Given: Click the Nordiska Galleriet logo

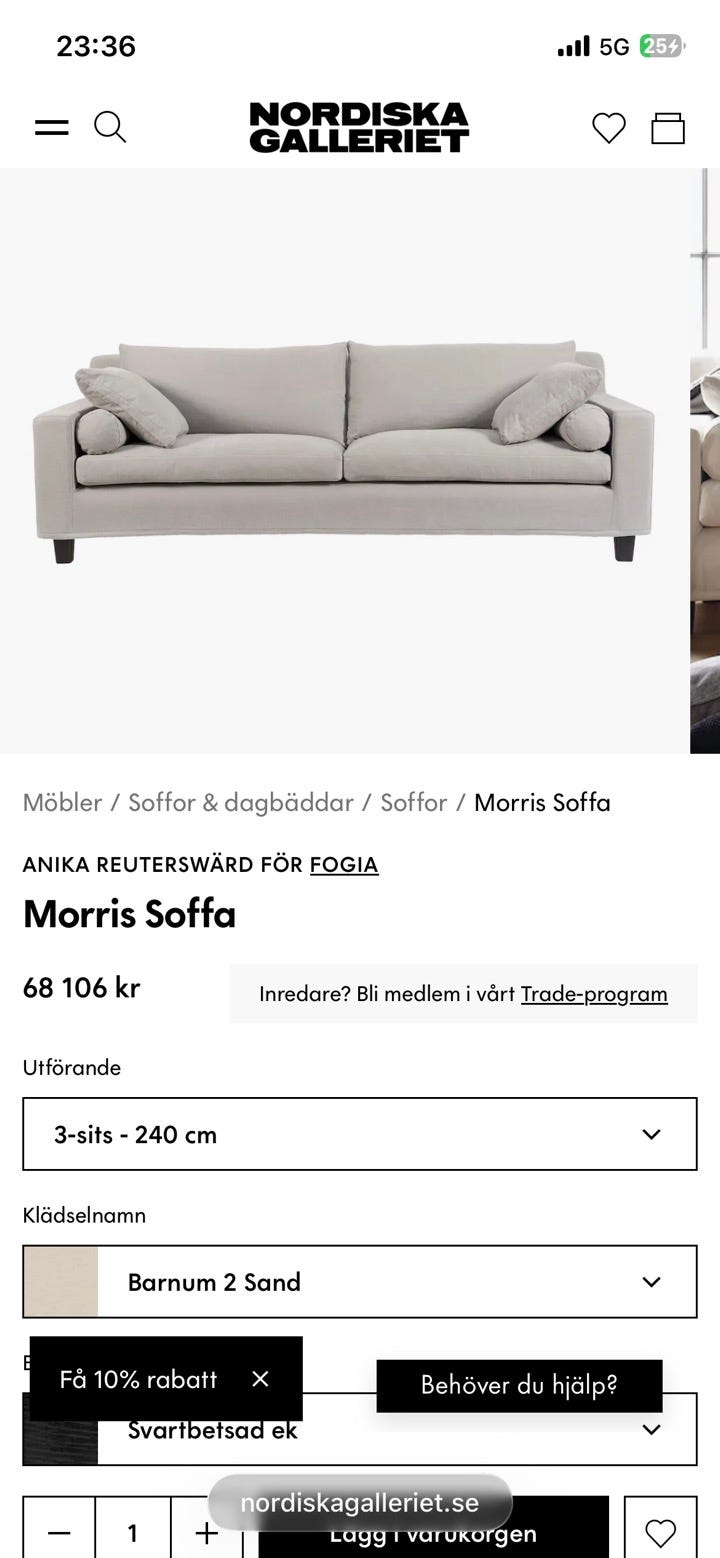Looking at the screenshot, I should 359,125.
